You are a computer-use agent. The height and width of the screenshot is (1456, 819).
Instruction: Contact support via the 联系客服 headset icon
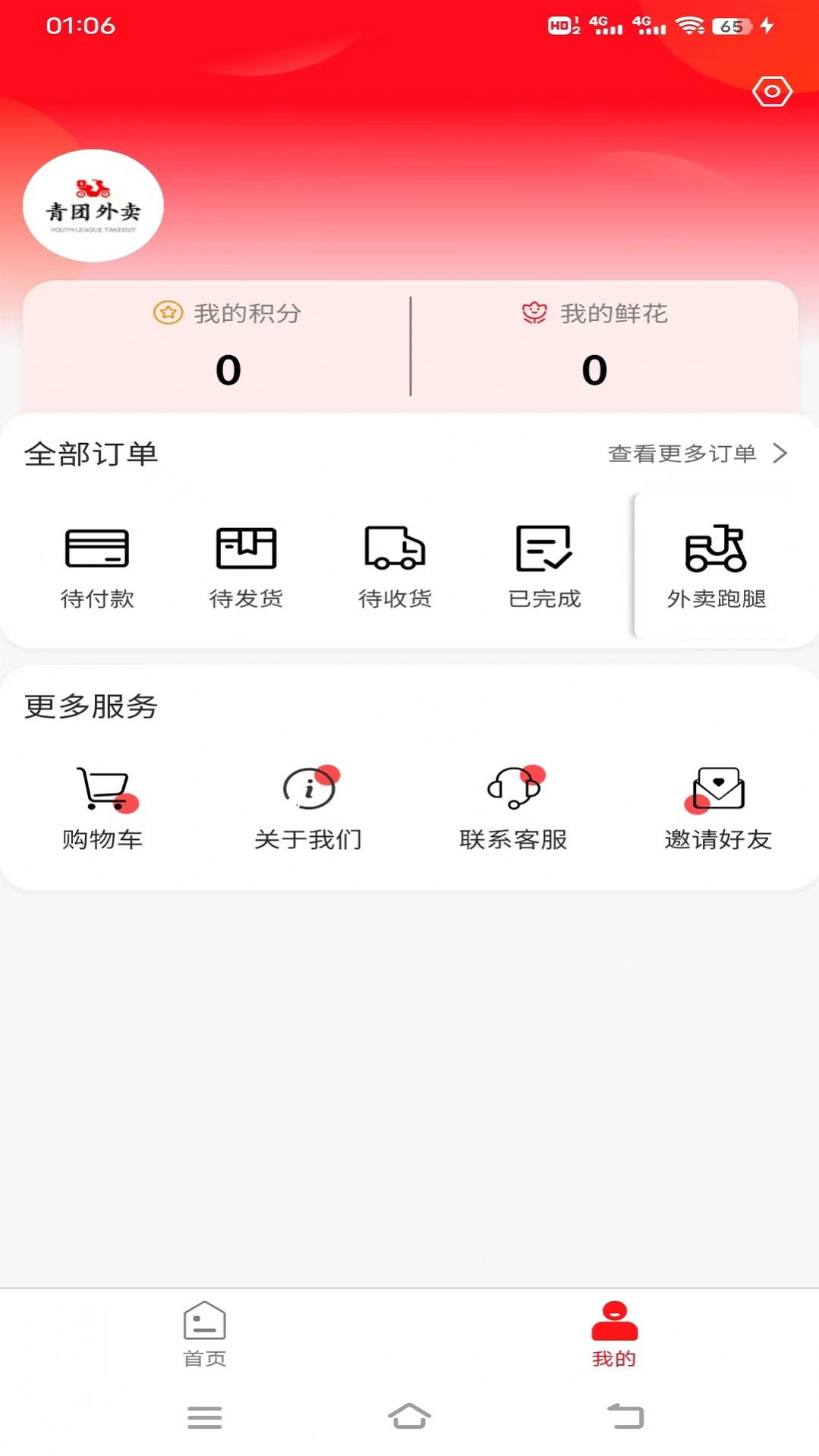(x=513, y=789)
